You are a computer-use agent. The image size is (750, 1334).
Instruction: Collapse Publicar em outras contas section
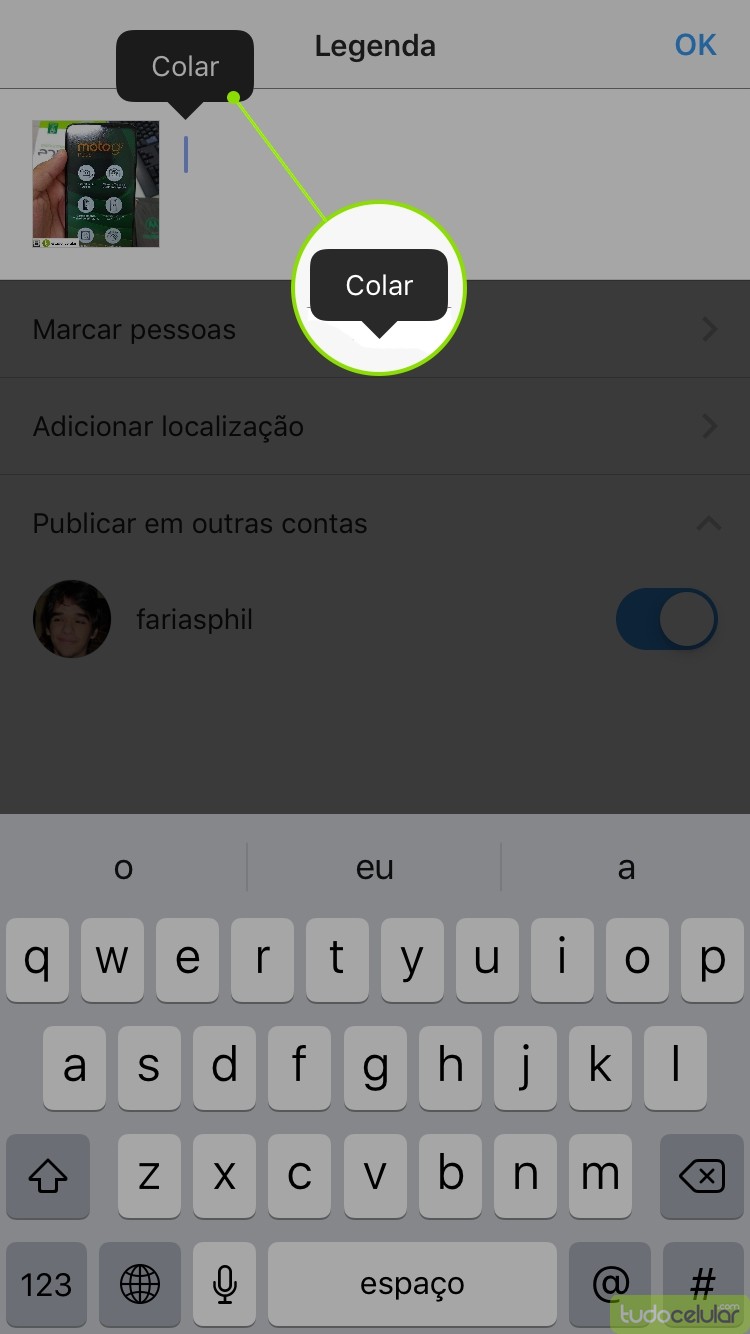pyautogui.click(x=708, y=523)
